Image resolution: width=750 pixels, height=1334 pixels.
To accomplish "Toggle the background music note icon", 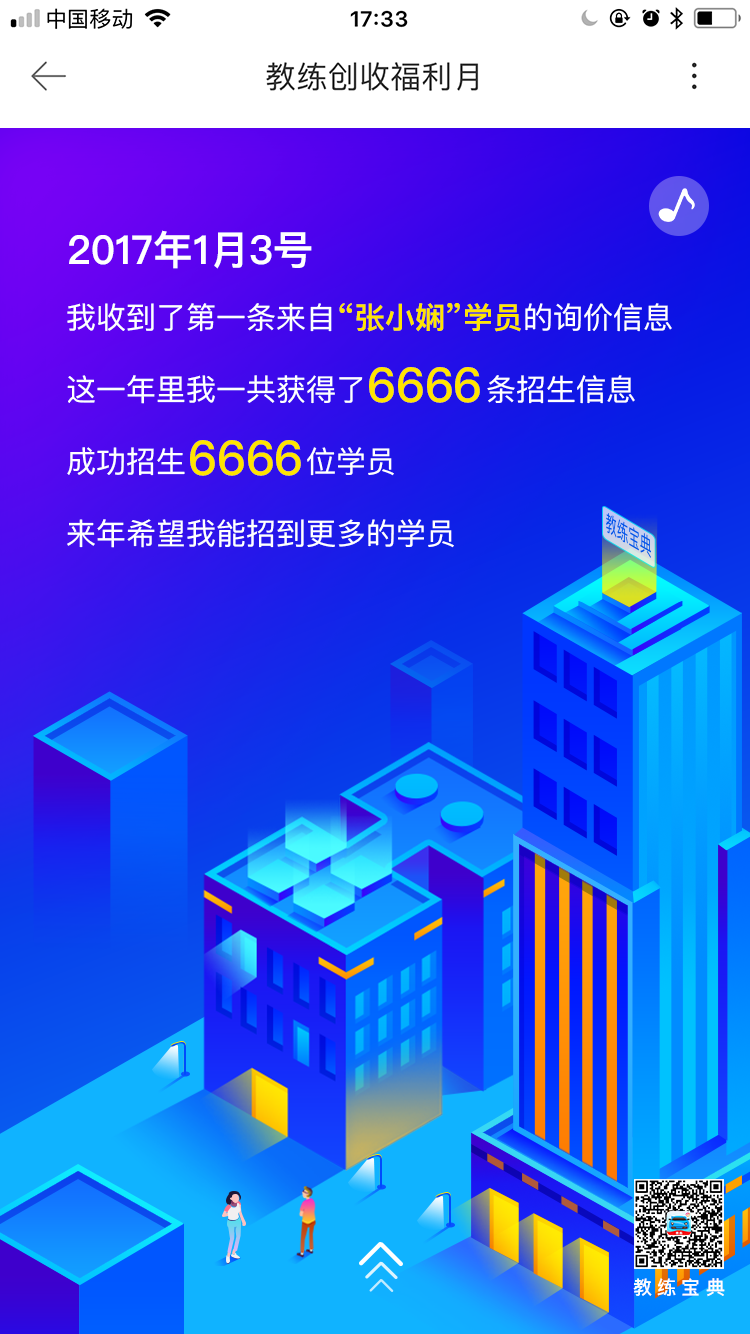I will [x=679, y=206].
